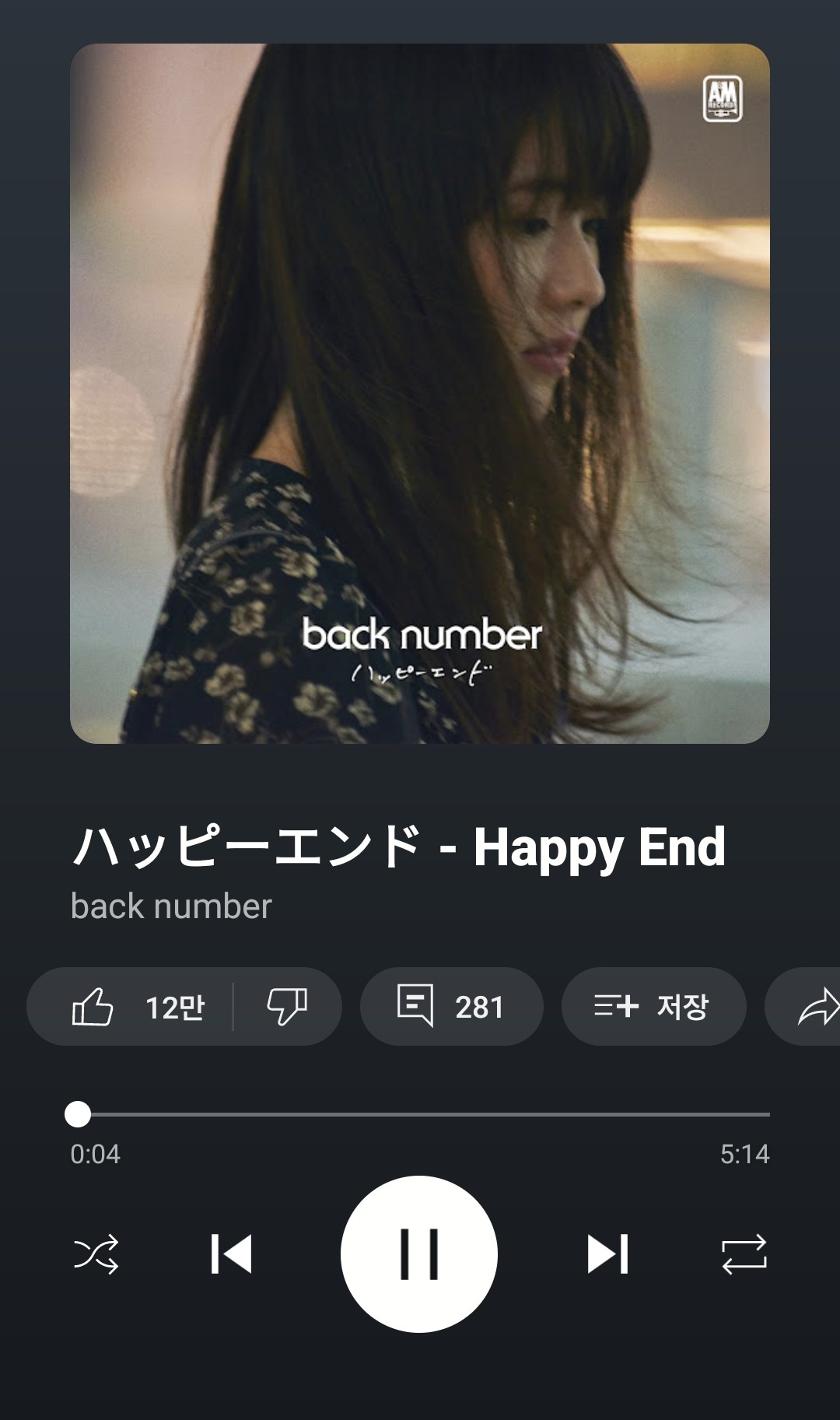Enable repeat for playback

744,1253
